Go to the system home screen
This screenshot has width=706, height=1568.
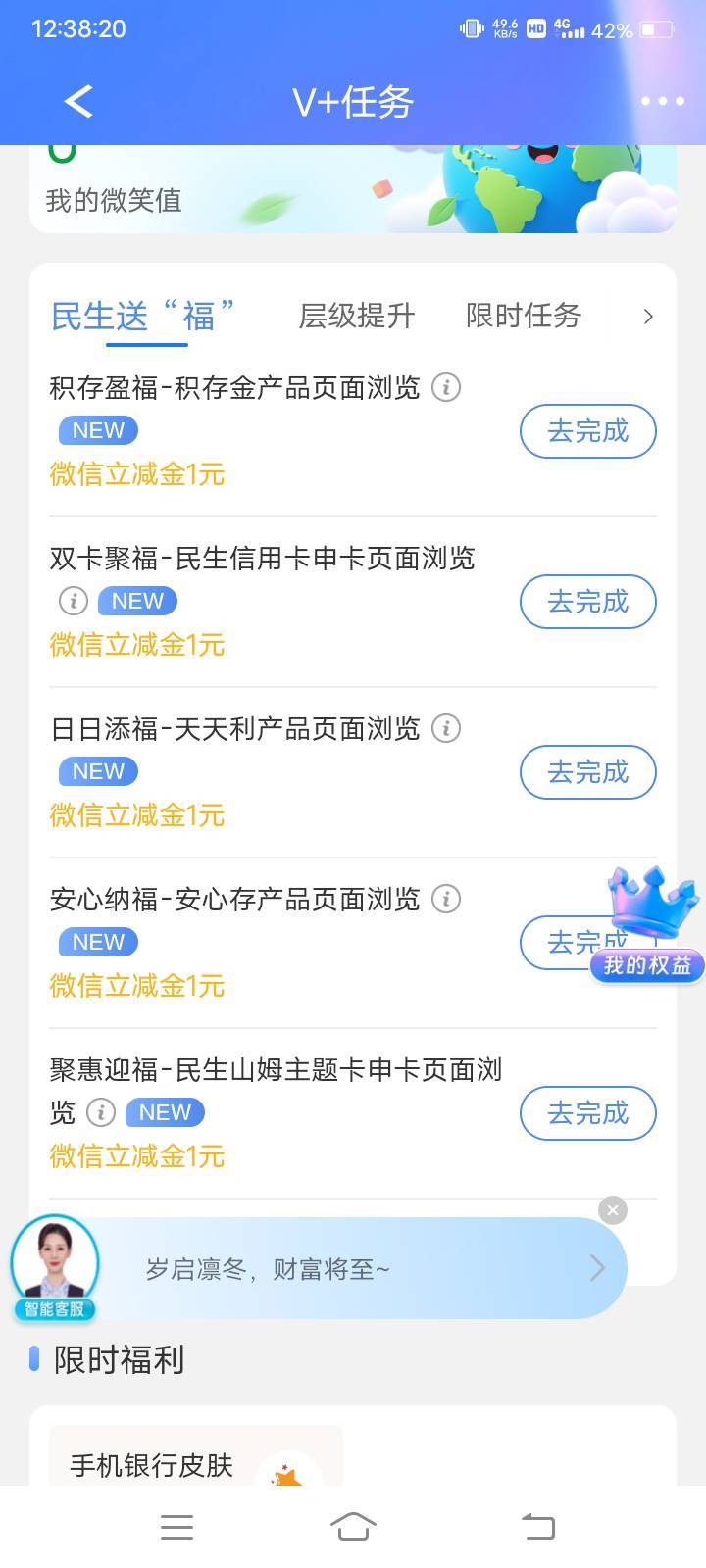click(353, 1526)
